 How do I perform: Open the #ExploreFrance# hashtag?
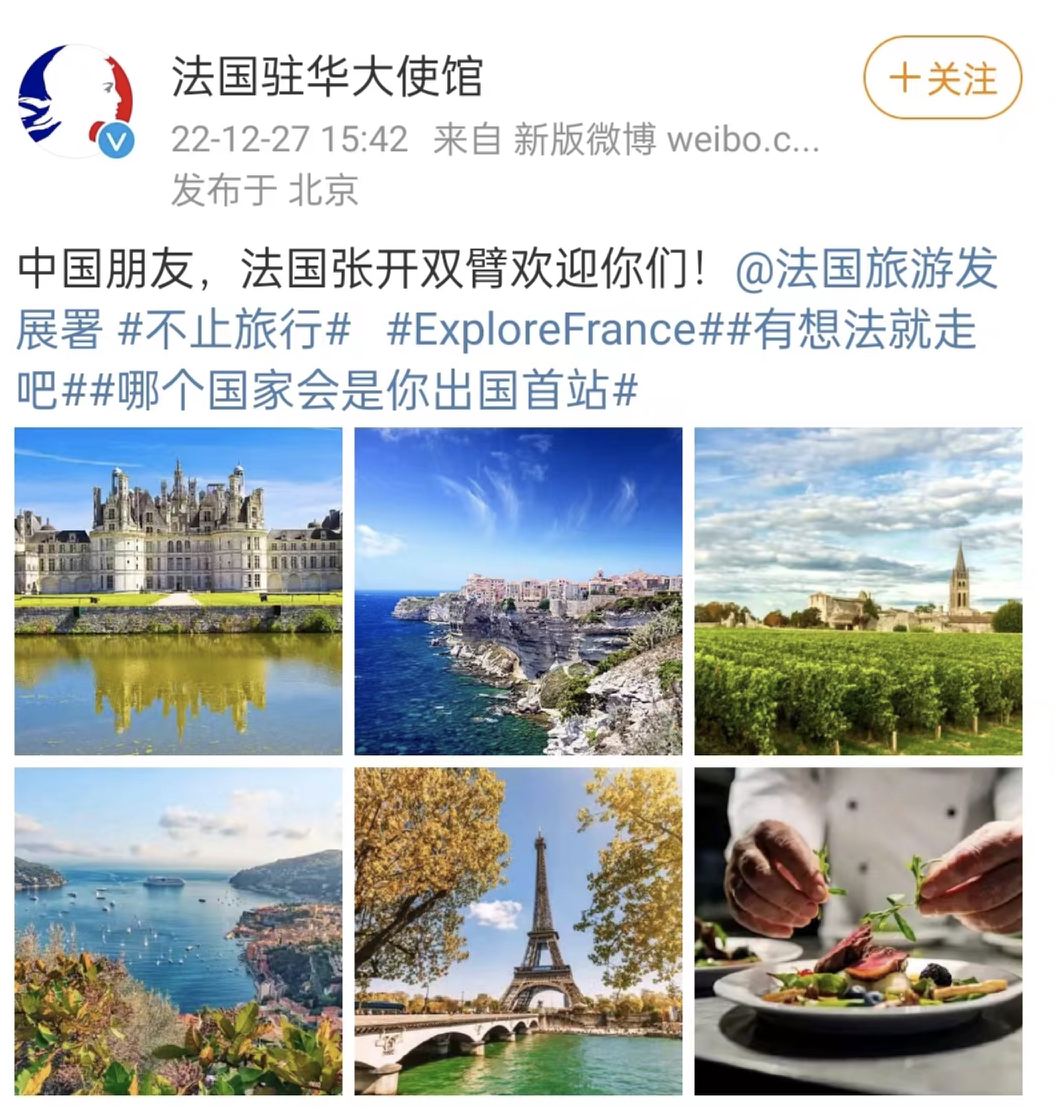(553, 330)
